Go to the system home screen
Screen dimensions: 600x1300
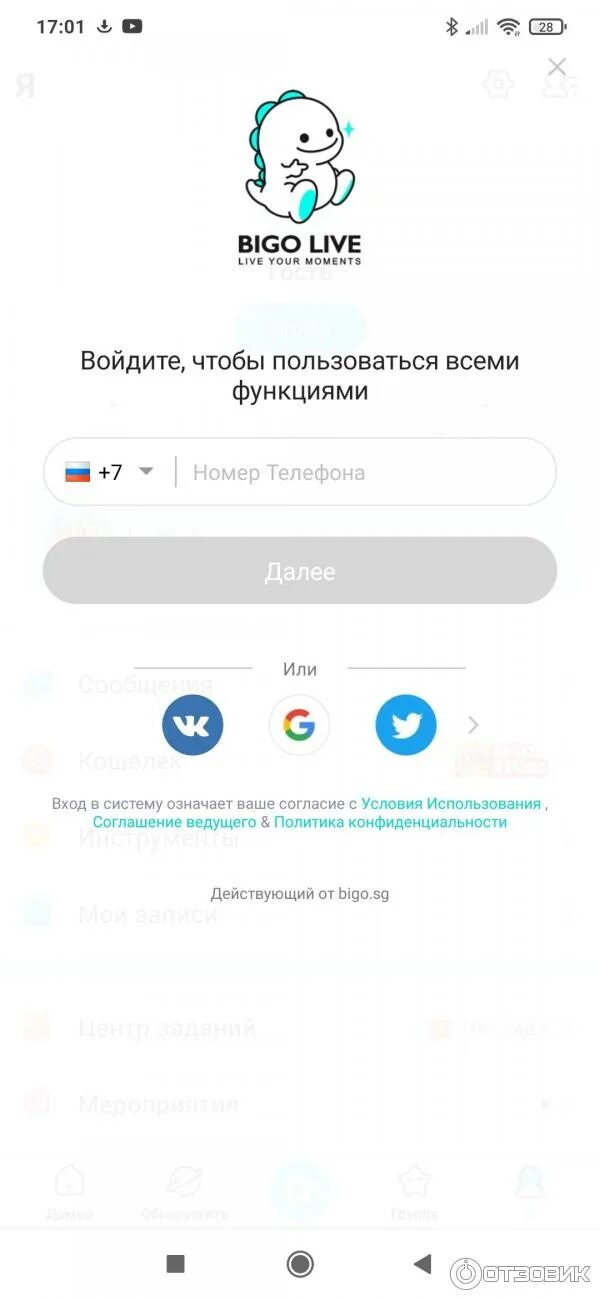tap(300, 1264)
